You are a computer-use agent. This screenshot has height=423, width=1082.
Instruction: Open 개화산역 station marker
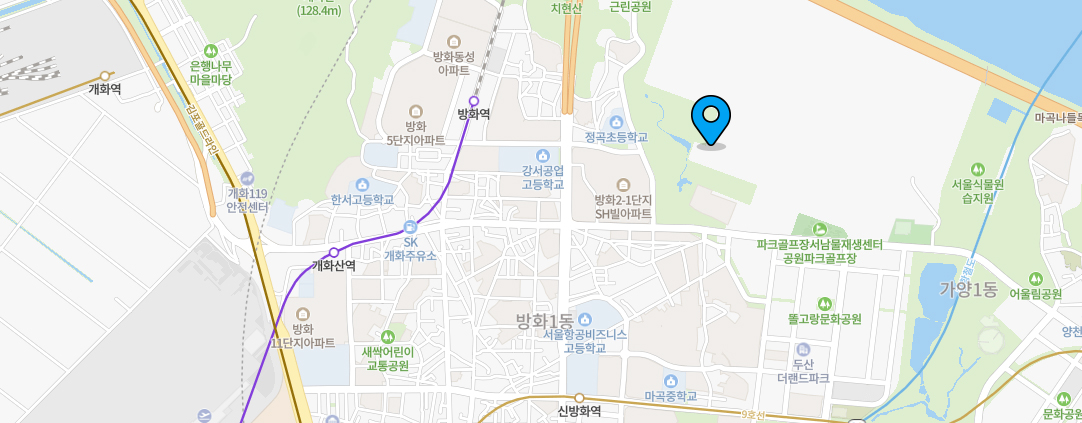[x=335, y=252]
